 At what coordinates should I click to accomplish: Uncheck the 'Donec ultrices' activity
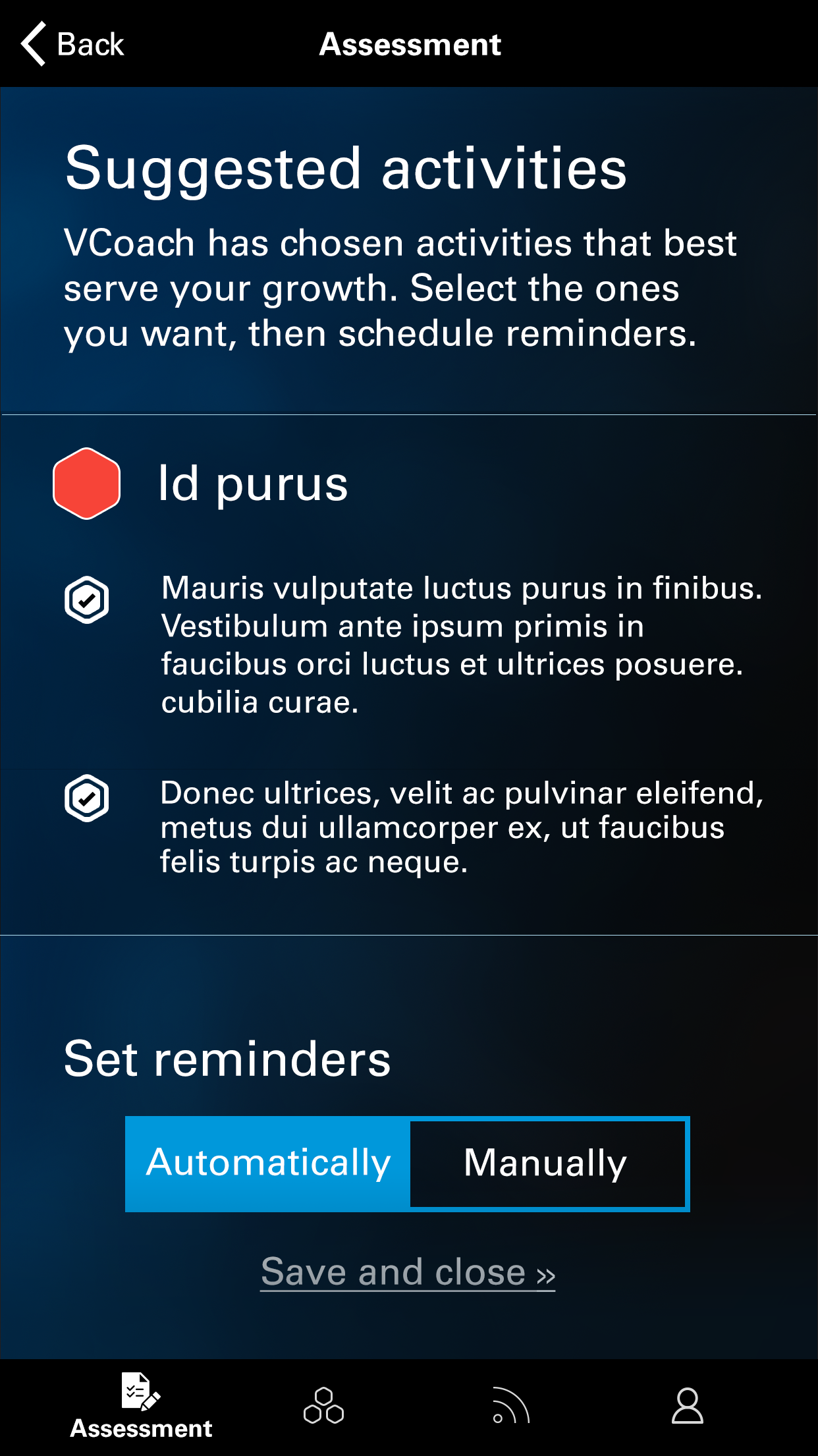pos(86,798)
